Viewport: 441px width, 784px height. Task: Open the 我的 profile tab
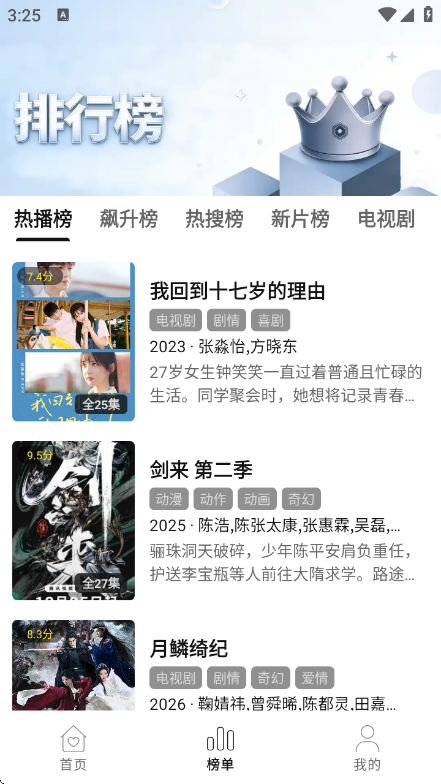pos(368,748)
